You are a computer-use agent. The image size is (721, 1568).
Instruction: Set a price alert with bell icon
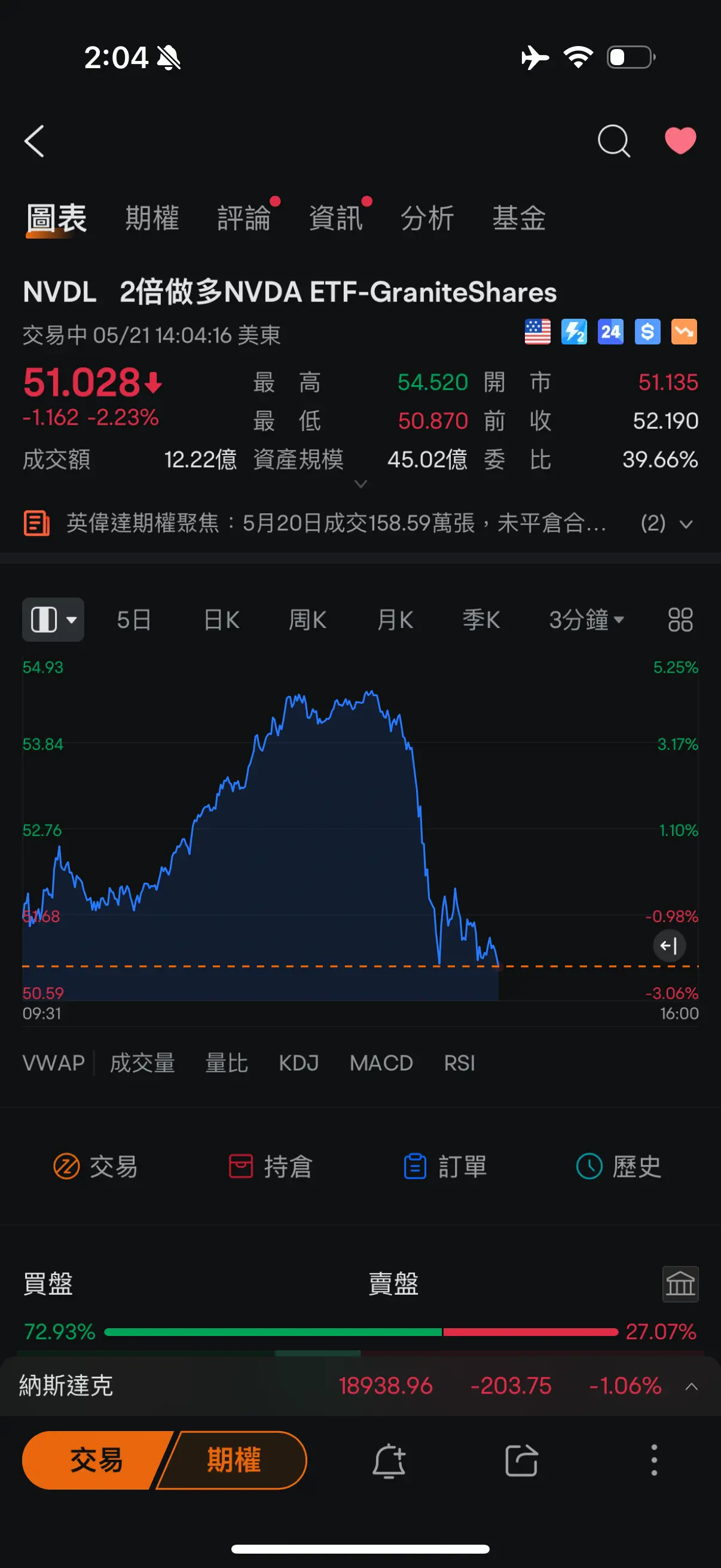coord(389,1460)
